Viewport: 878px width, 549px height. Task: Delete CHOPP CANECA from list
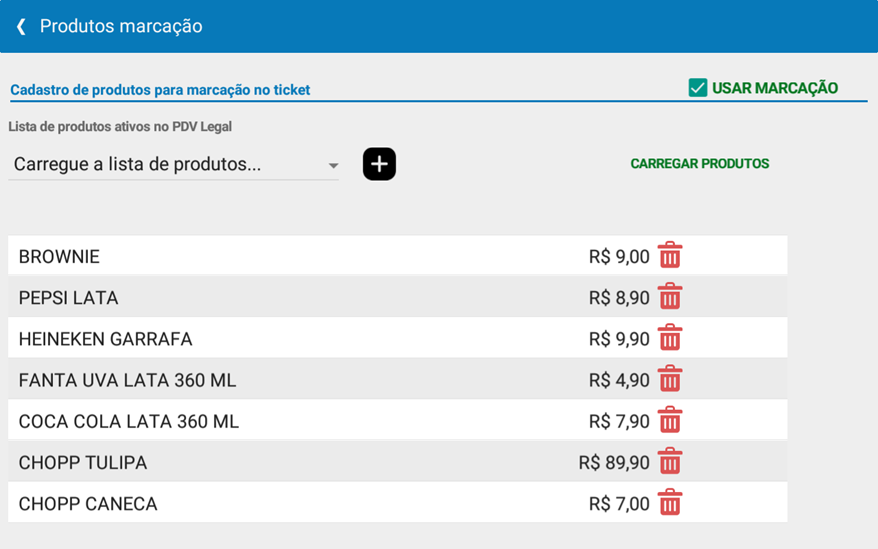pyautogui.click(x=670, y=502)
